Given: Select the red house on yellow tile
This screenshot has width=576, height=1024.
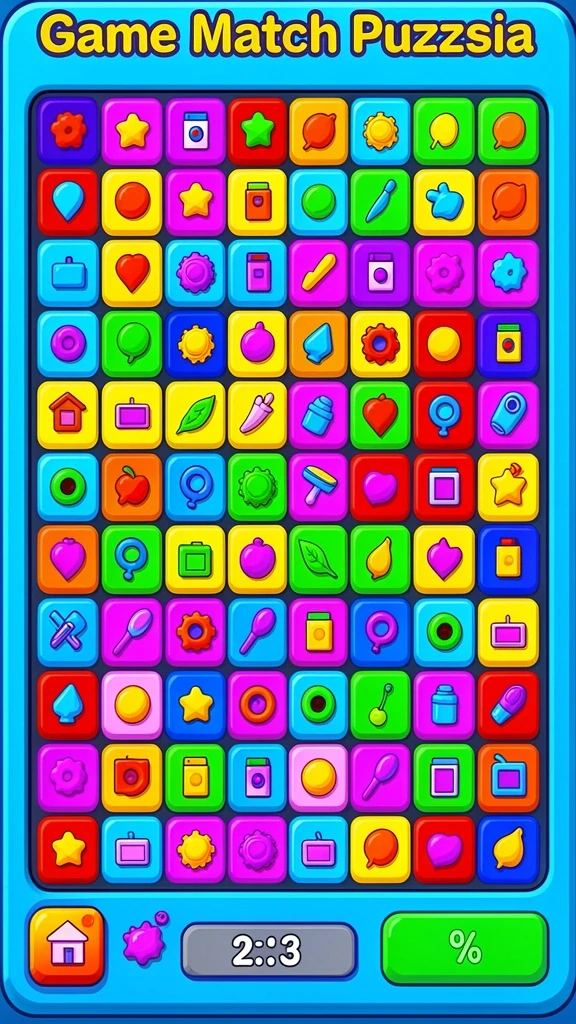Looking at the screenshot, I should pyautogui.click(x=68, y=416).
